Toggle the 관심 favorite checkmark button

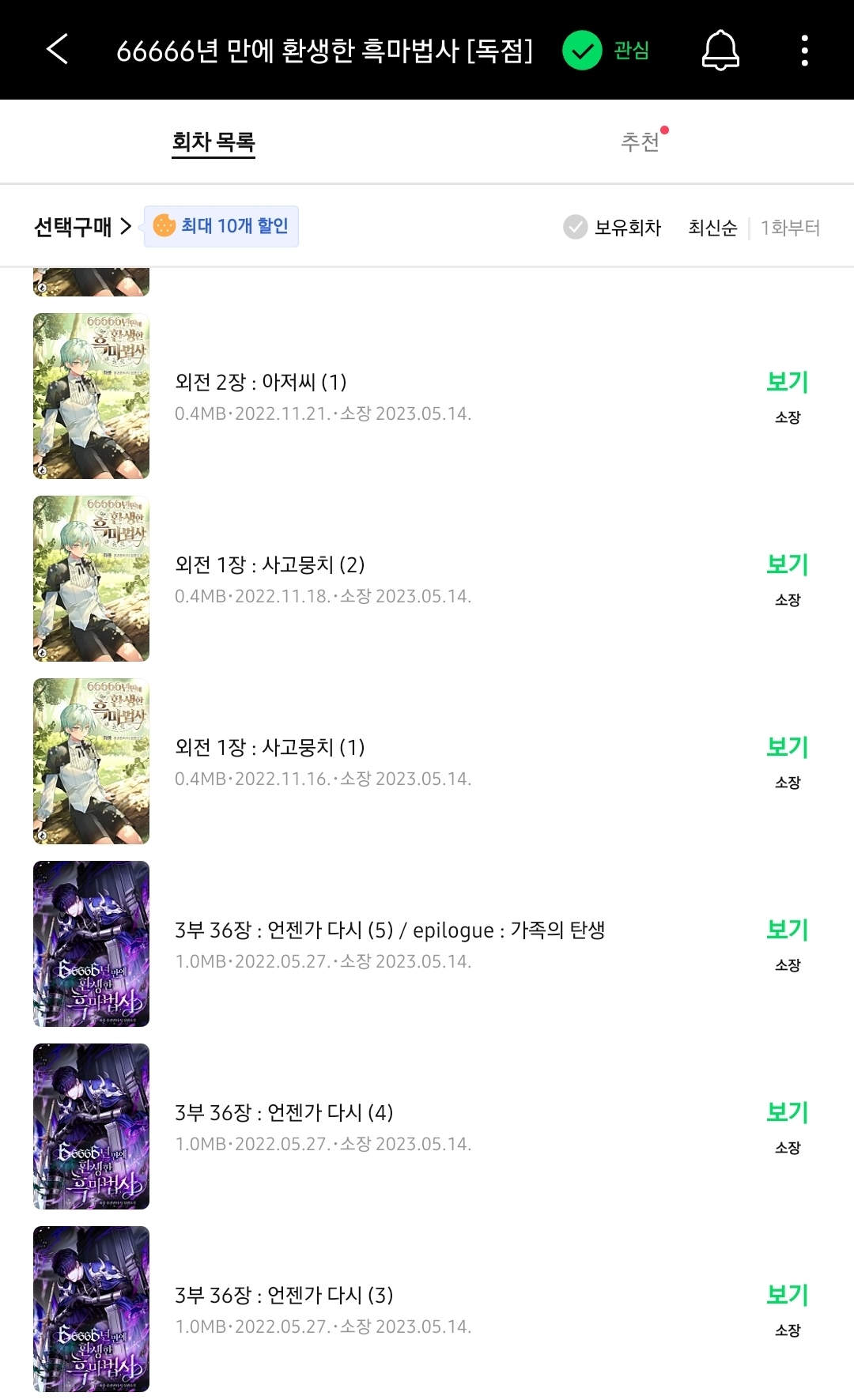click(606, 51)
